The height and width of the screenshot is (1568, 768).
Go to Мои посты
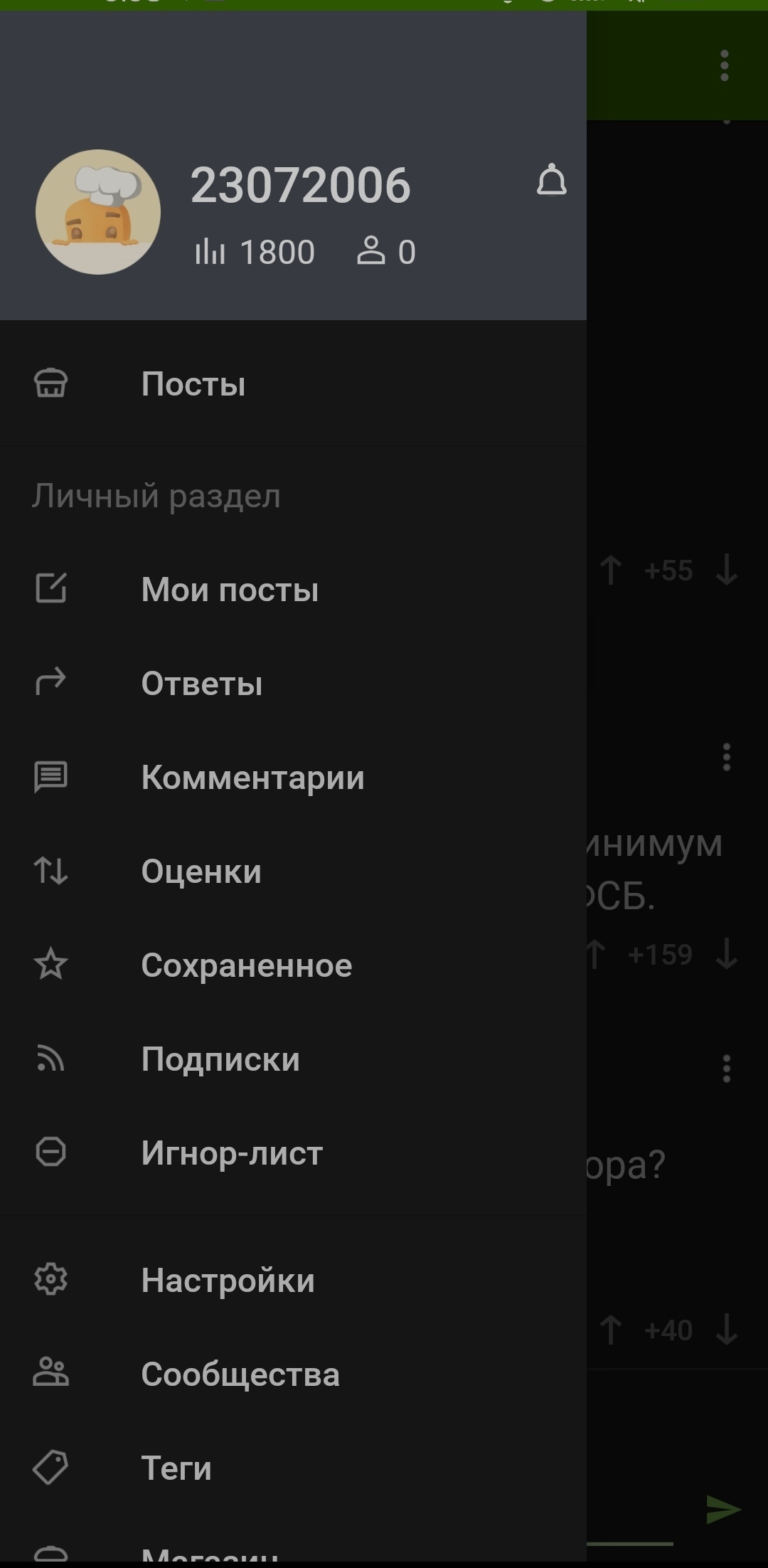[x=229, y=590]
